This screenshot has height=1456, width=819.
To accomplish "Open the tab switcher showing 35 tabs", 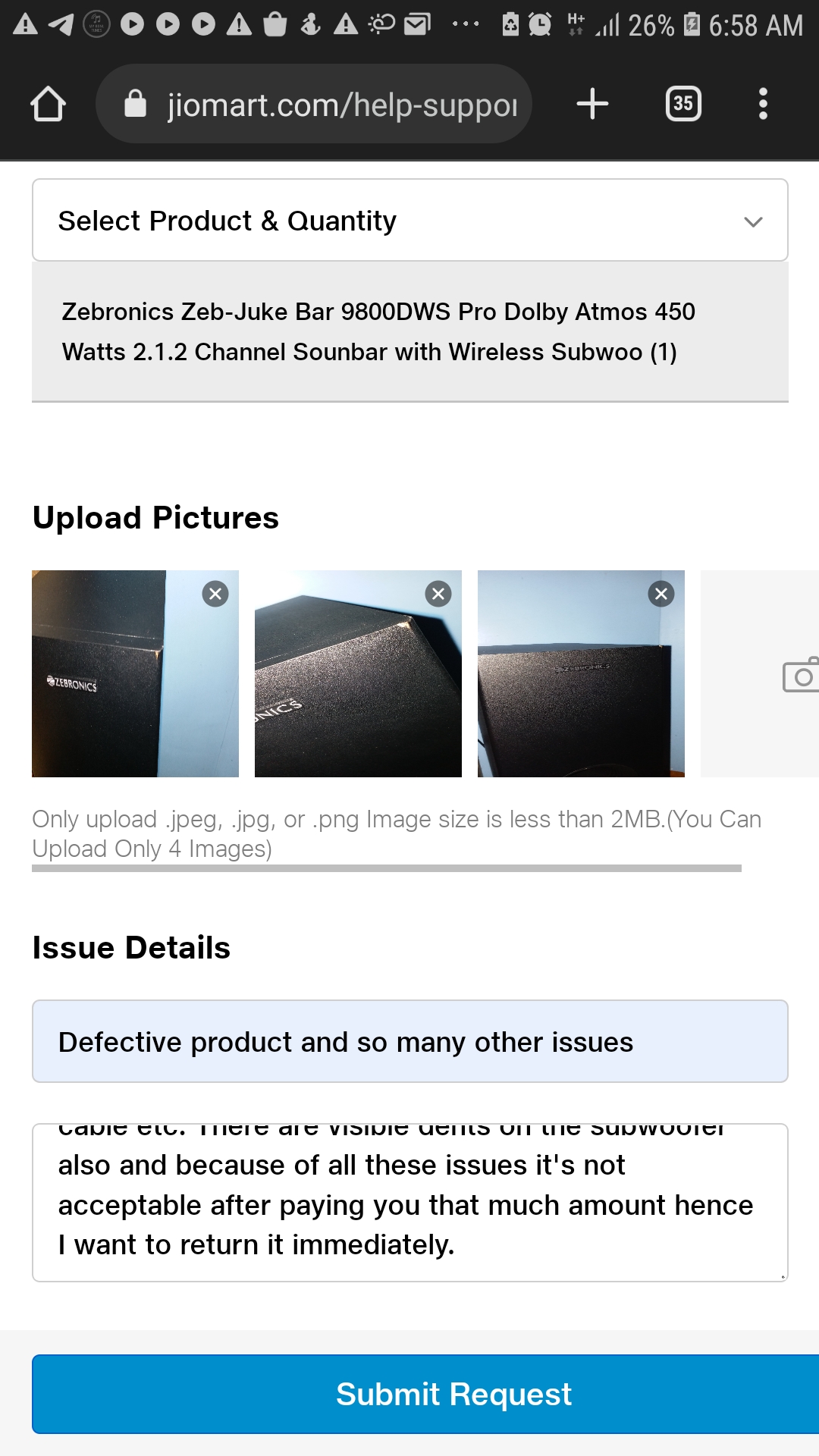I will [x=682, y=104].
